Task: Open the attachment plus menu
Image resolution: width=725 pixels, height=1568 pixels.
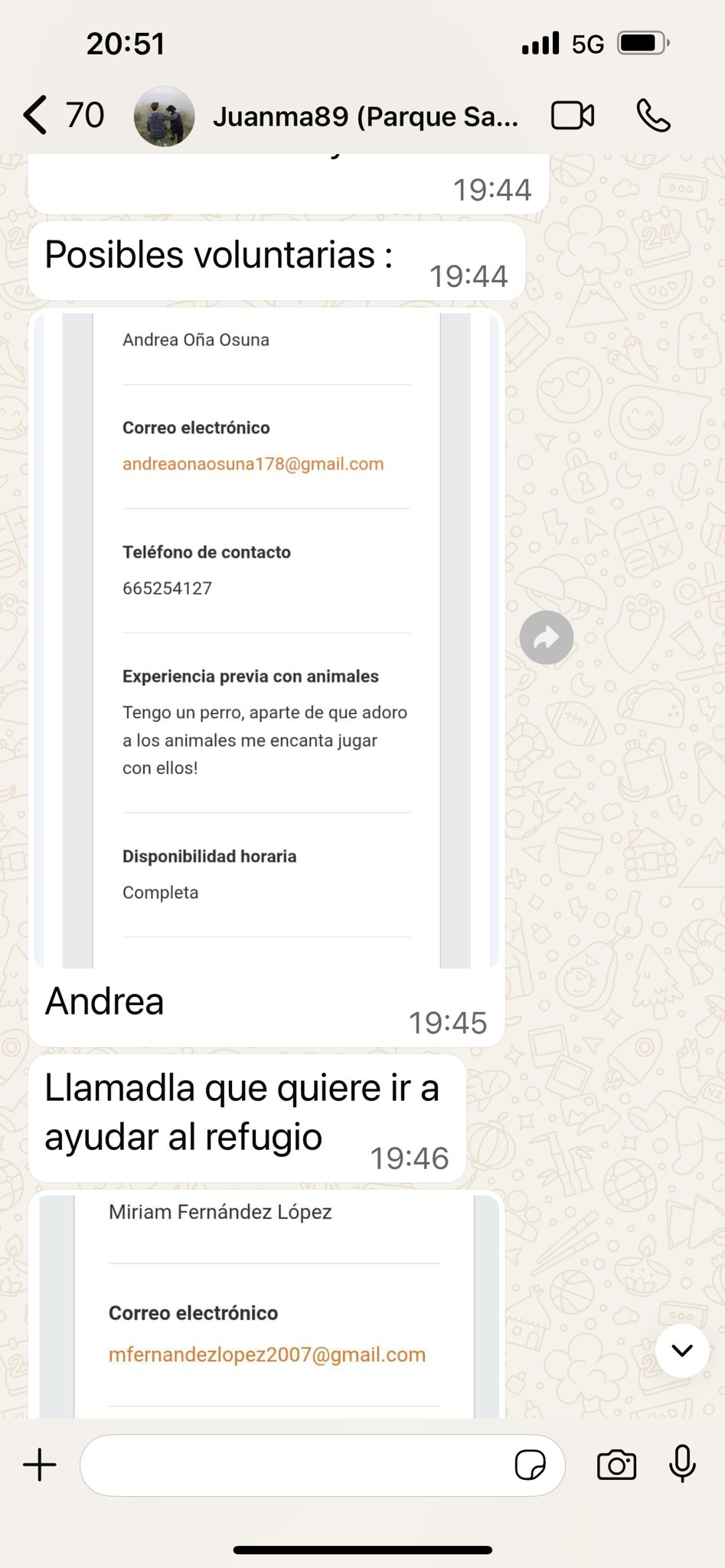Action: tap(40, 1466)
